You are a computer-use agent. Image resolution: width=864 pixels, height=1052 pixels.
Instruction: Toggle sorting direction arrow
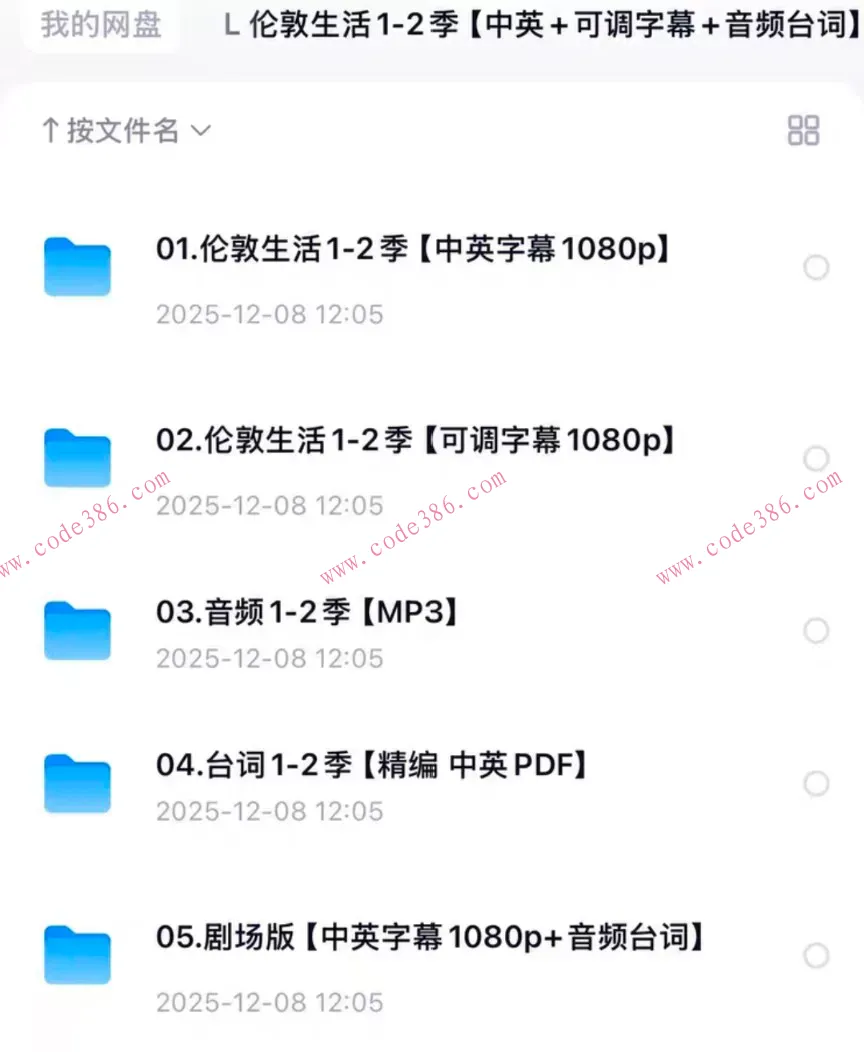pyautogui.click(x=49, y=130)
